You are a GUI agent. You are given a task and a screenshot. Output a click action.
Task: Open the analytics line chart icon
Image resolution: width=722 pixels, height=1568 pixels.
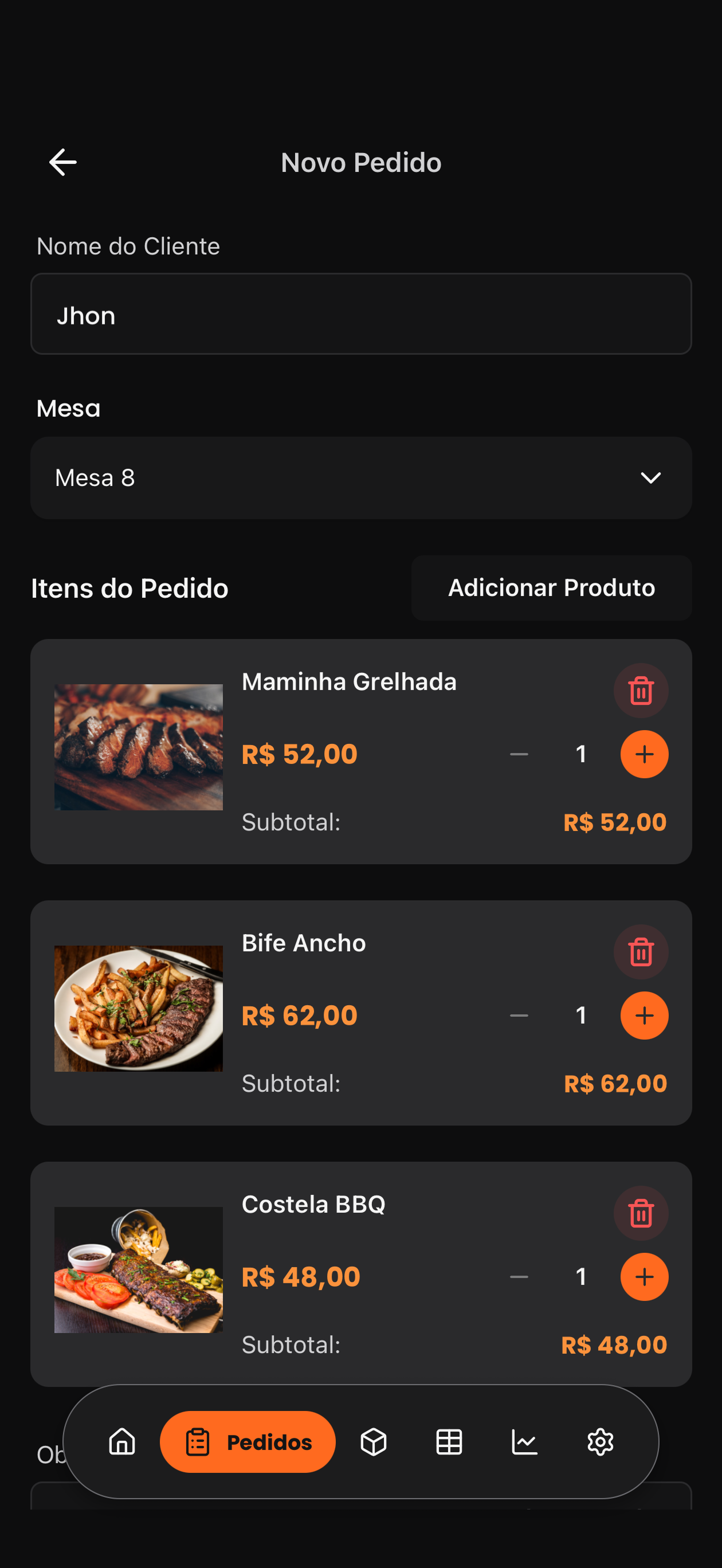524,1441
